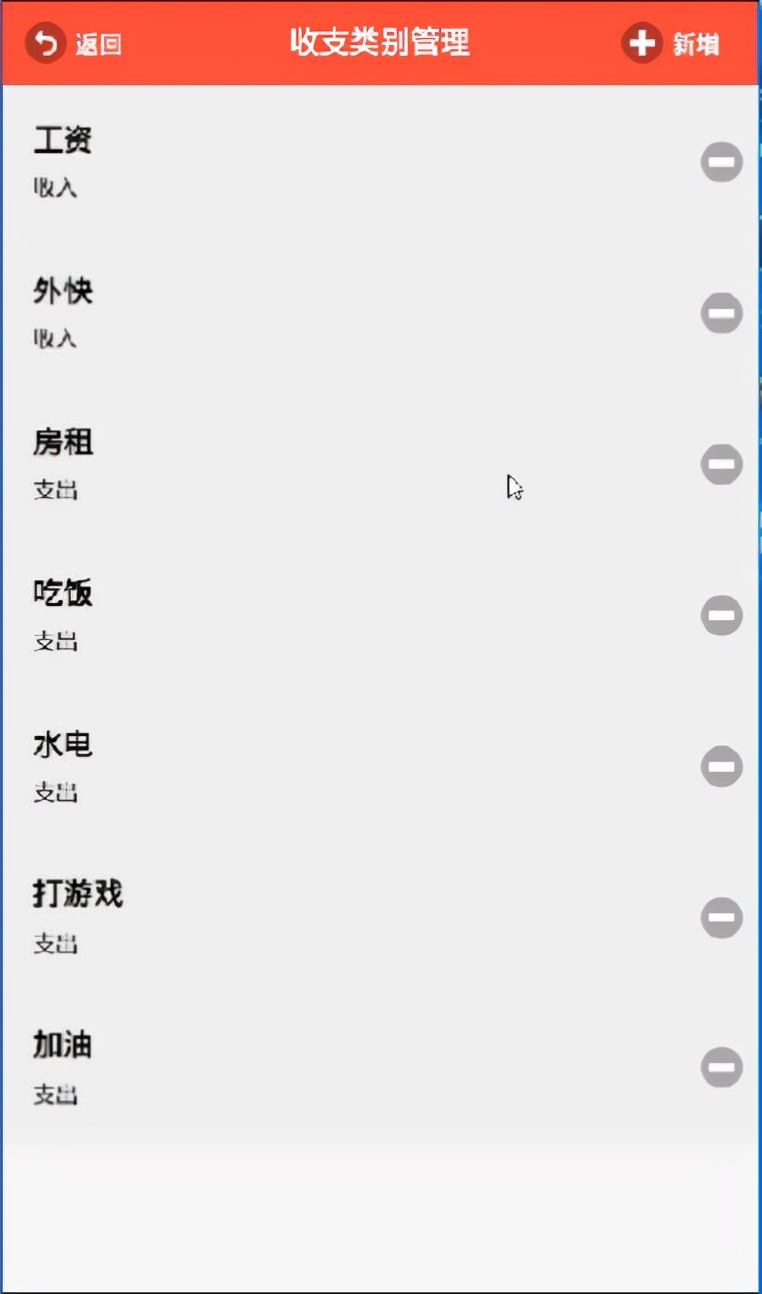Delete the 工资 category via its minus icon
The image size is (762, 1294).
tap(722, 162)
